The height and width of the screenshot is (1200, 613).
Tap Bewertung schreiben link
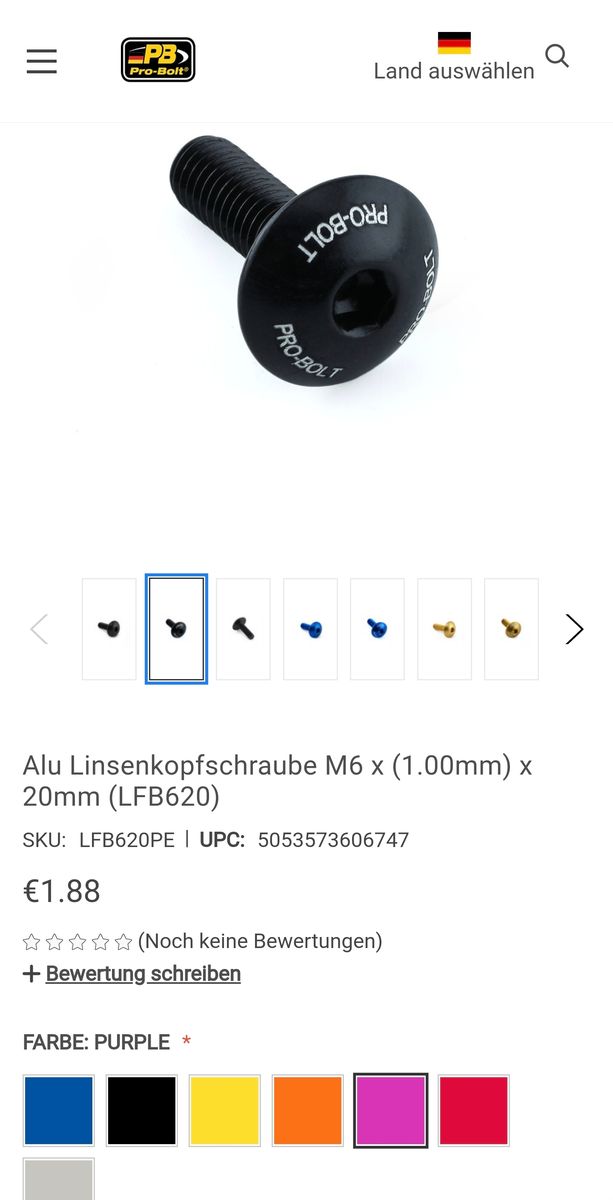(143, 973)
